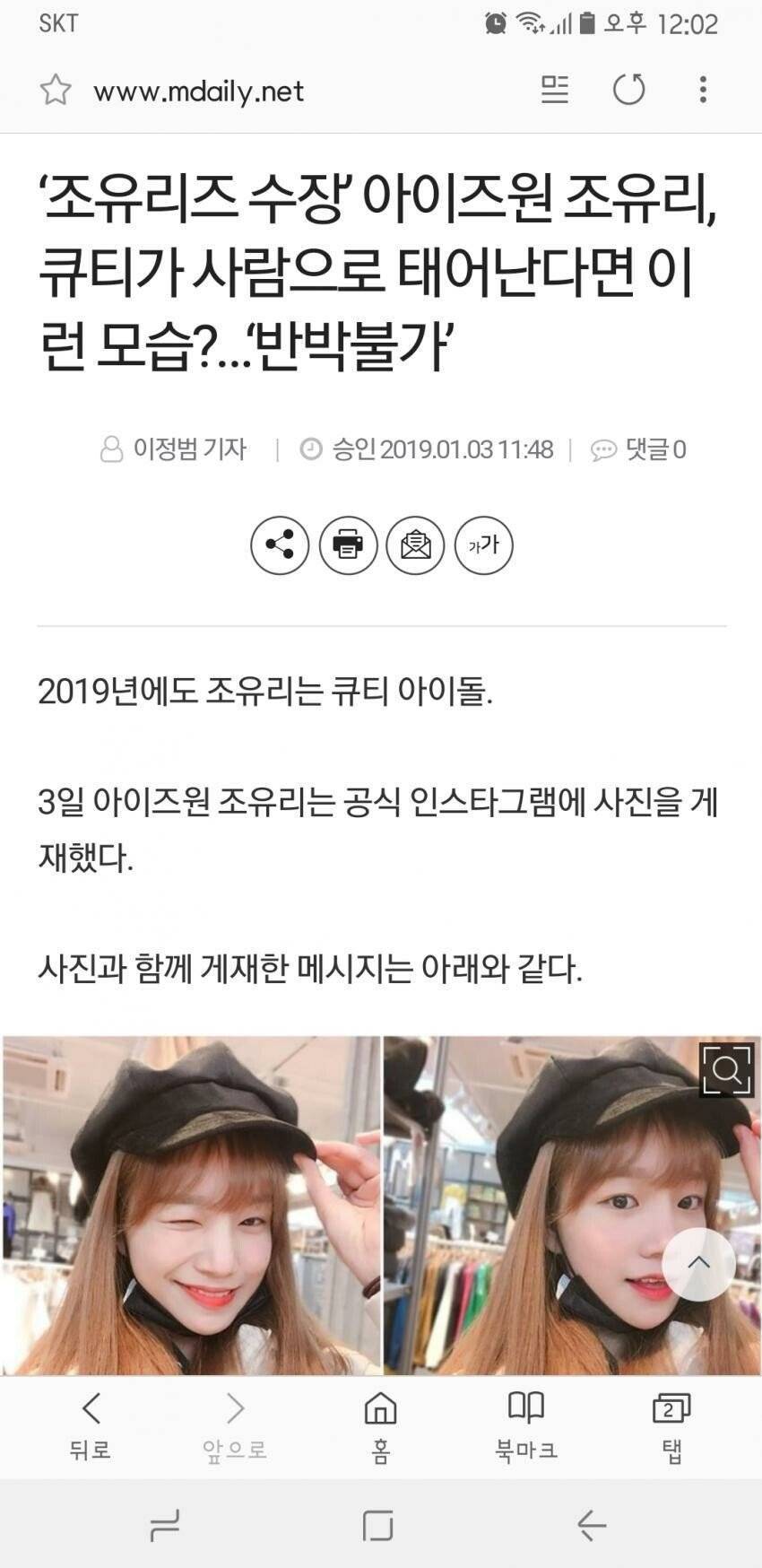This screenshot has height=1568, width=762.
Task: Open the system recent apps view
Action: pyautogui.click(x=165, y=1525)
